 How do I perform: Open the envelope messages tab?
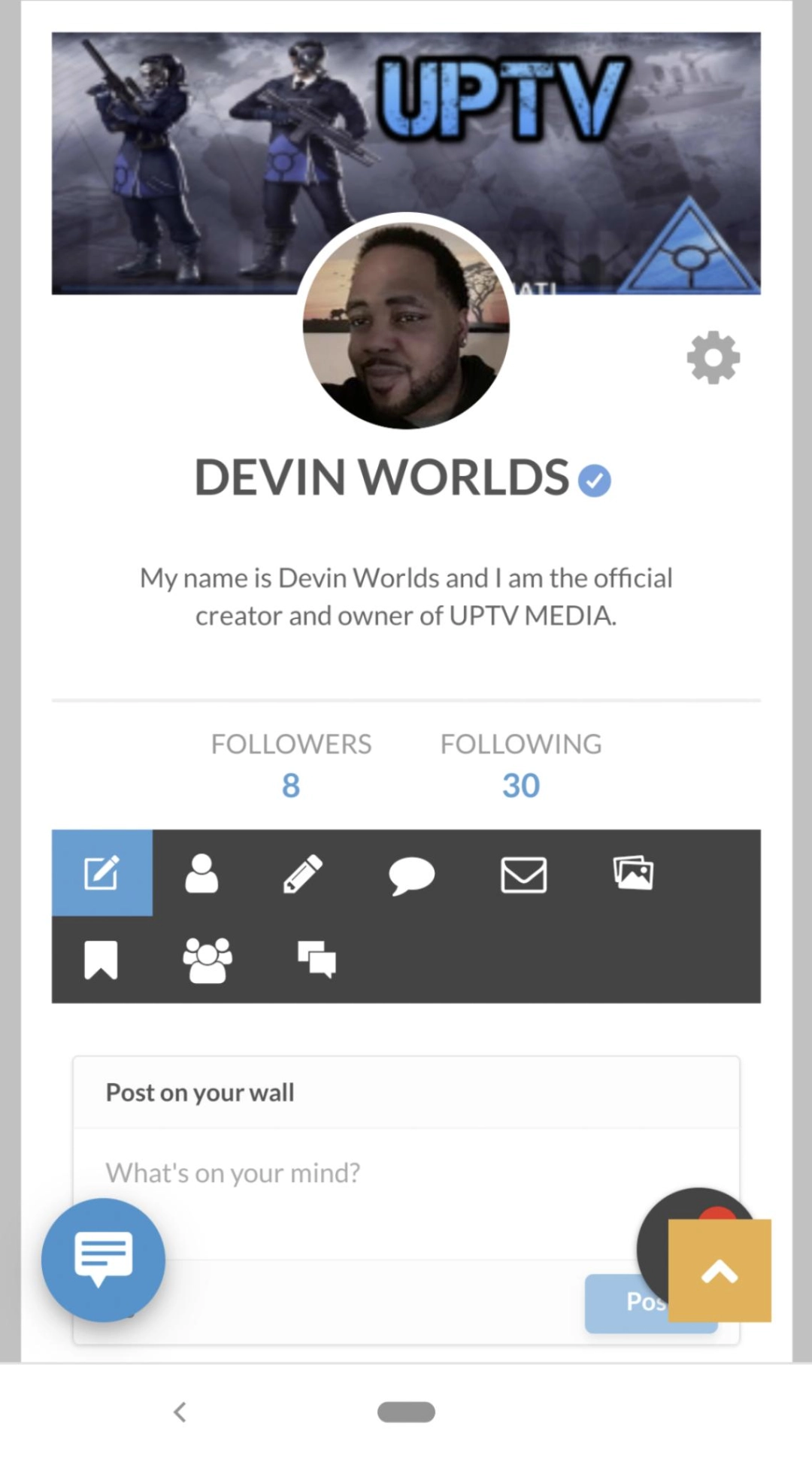click(x=523, y=875)
